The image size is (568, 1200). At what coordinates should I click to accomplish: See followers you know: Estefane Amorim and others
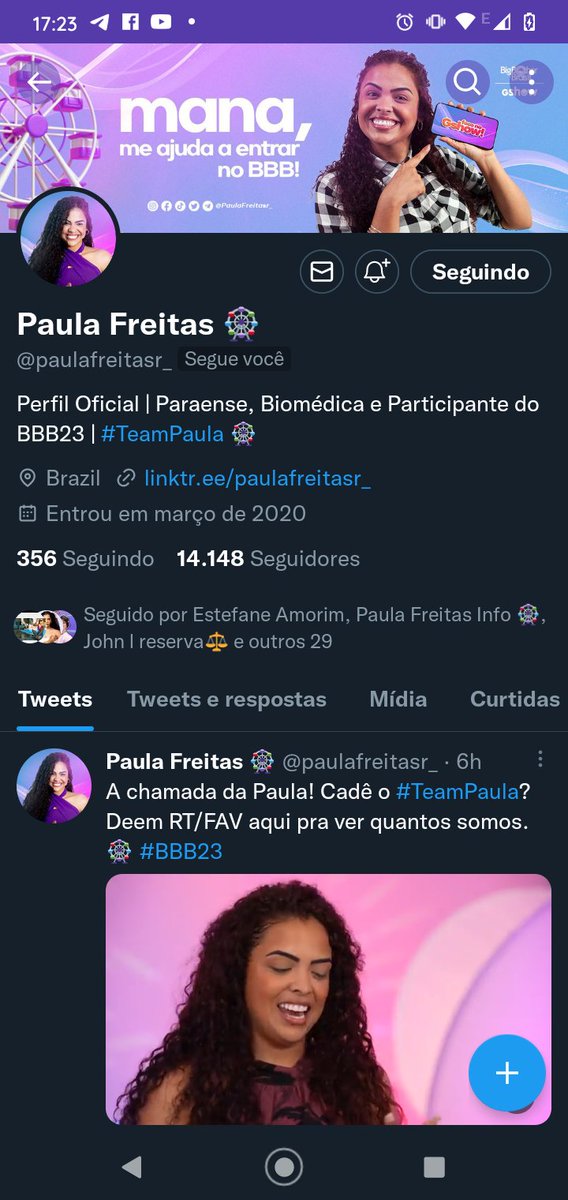[280, 628]
